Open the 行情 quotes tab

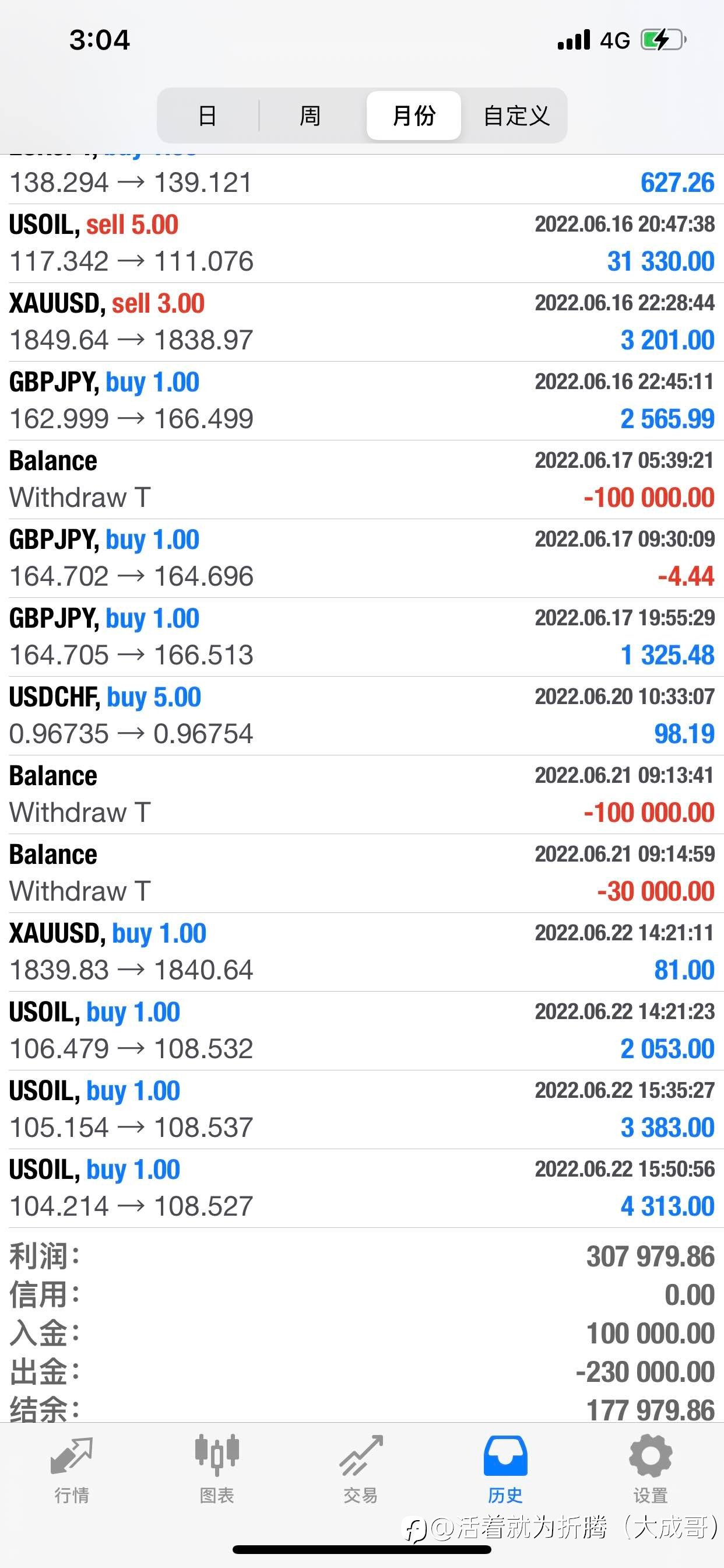pos(72,1469)
